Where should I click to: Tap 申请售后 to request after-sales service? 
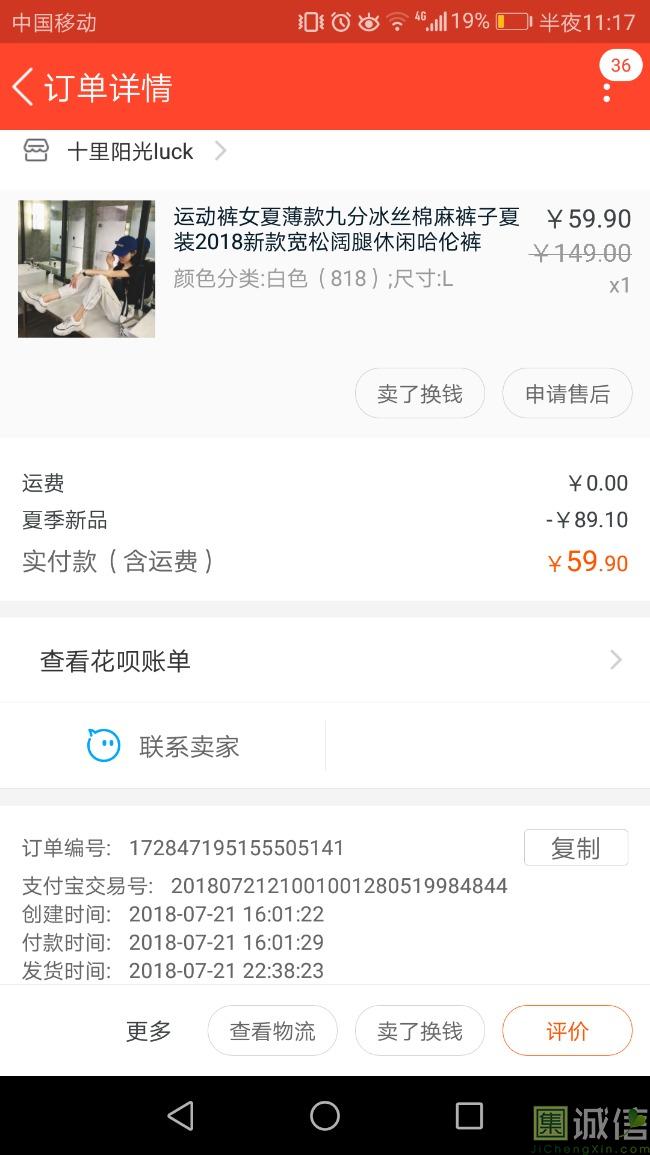click(x=567, y=394)
